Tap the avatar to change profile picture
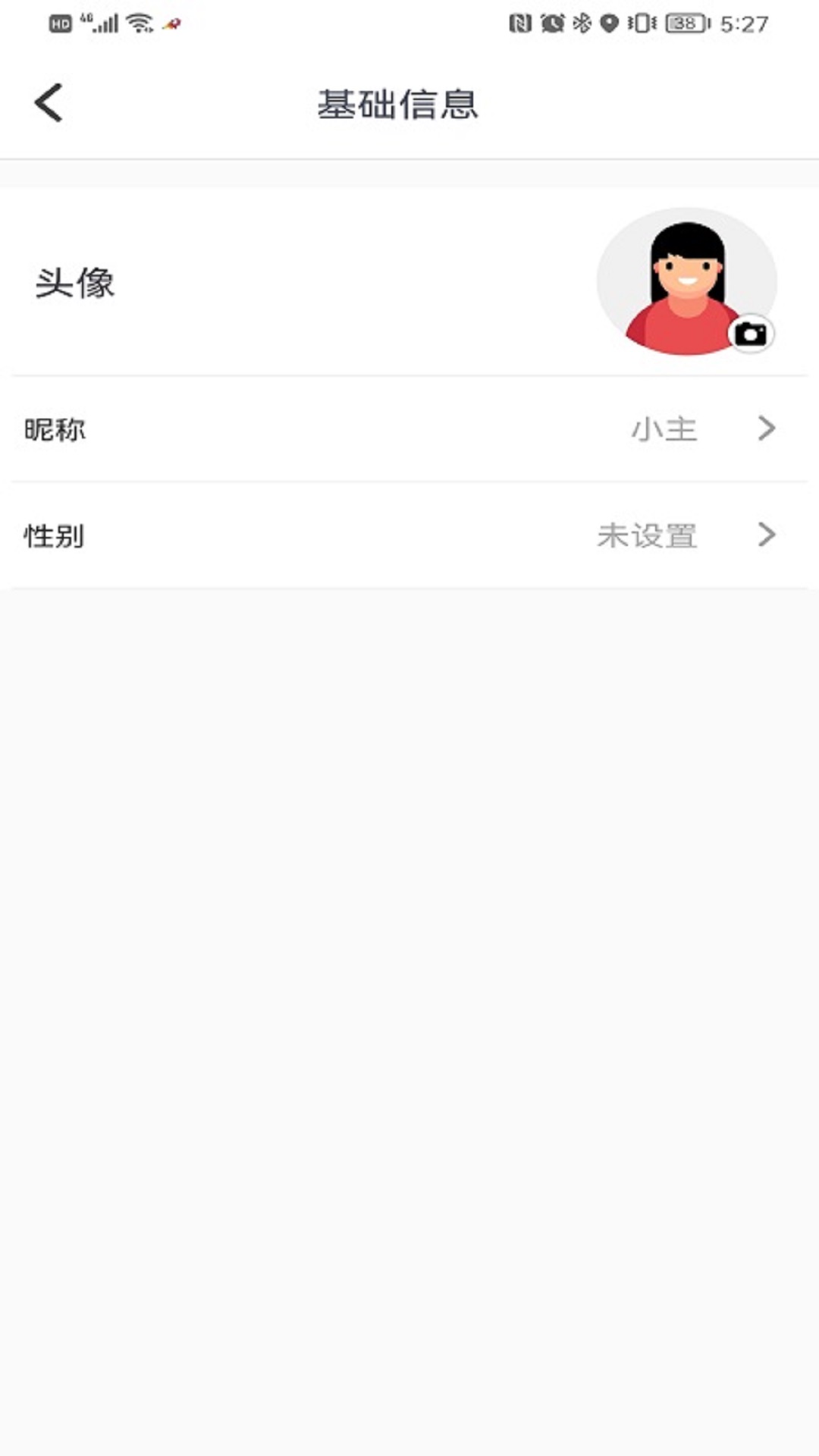Viewport: 819px width, 1456px height. click(x=686, y=281)
